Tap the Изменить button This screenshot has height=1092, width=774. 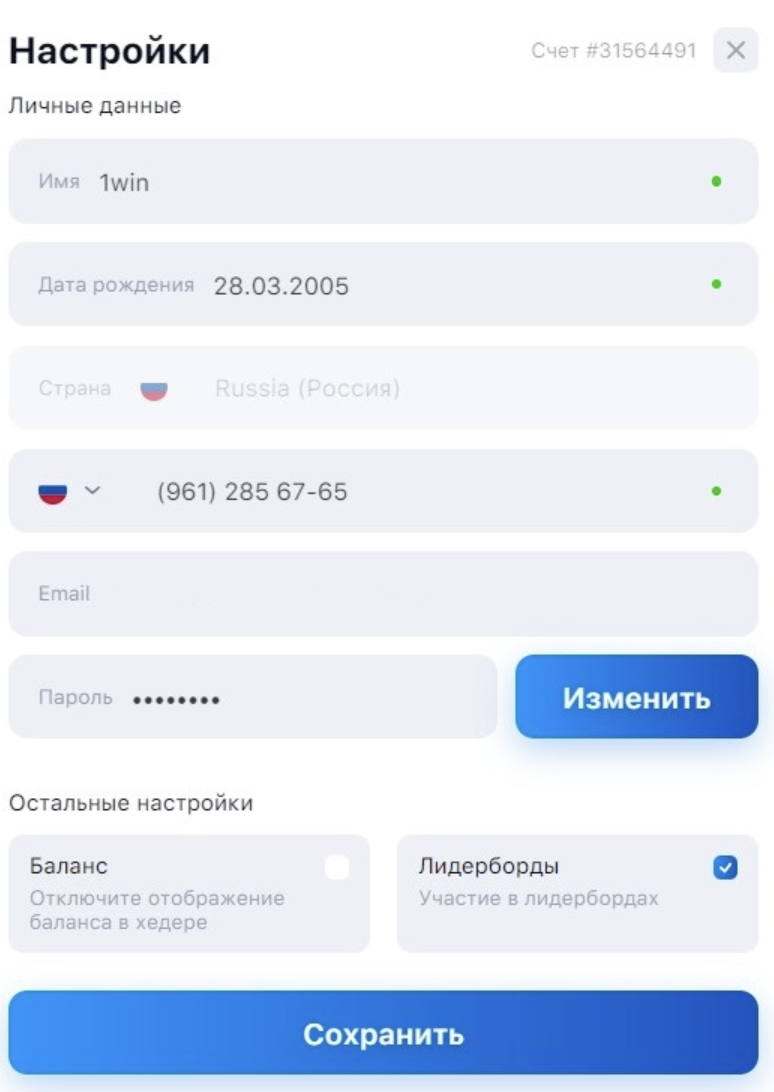pos(636,697)
